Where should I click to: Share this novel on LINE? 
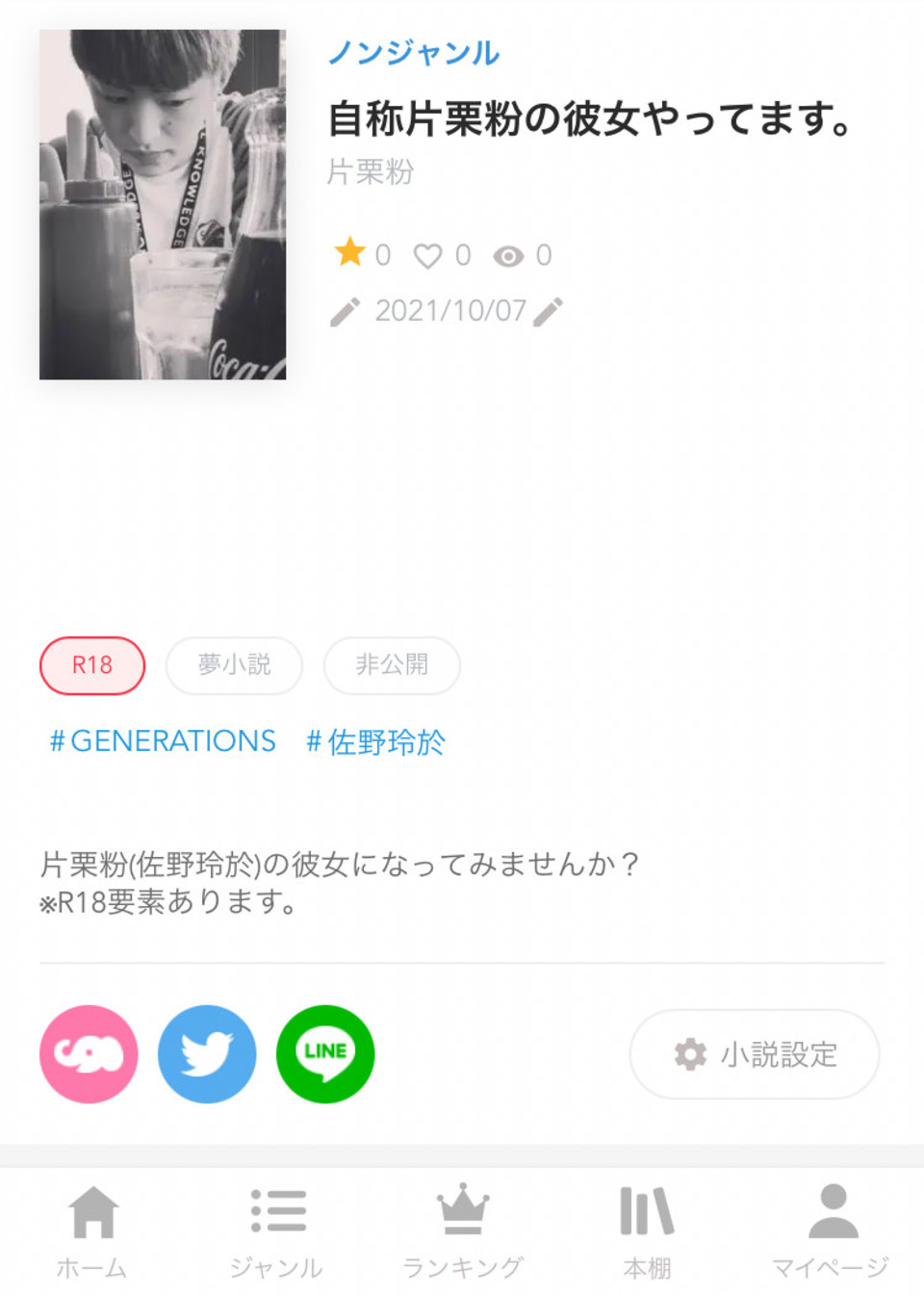pyautogui.click(x=325, y=1053)
